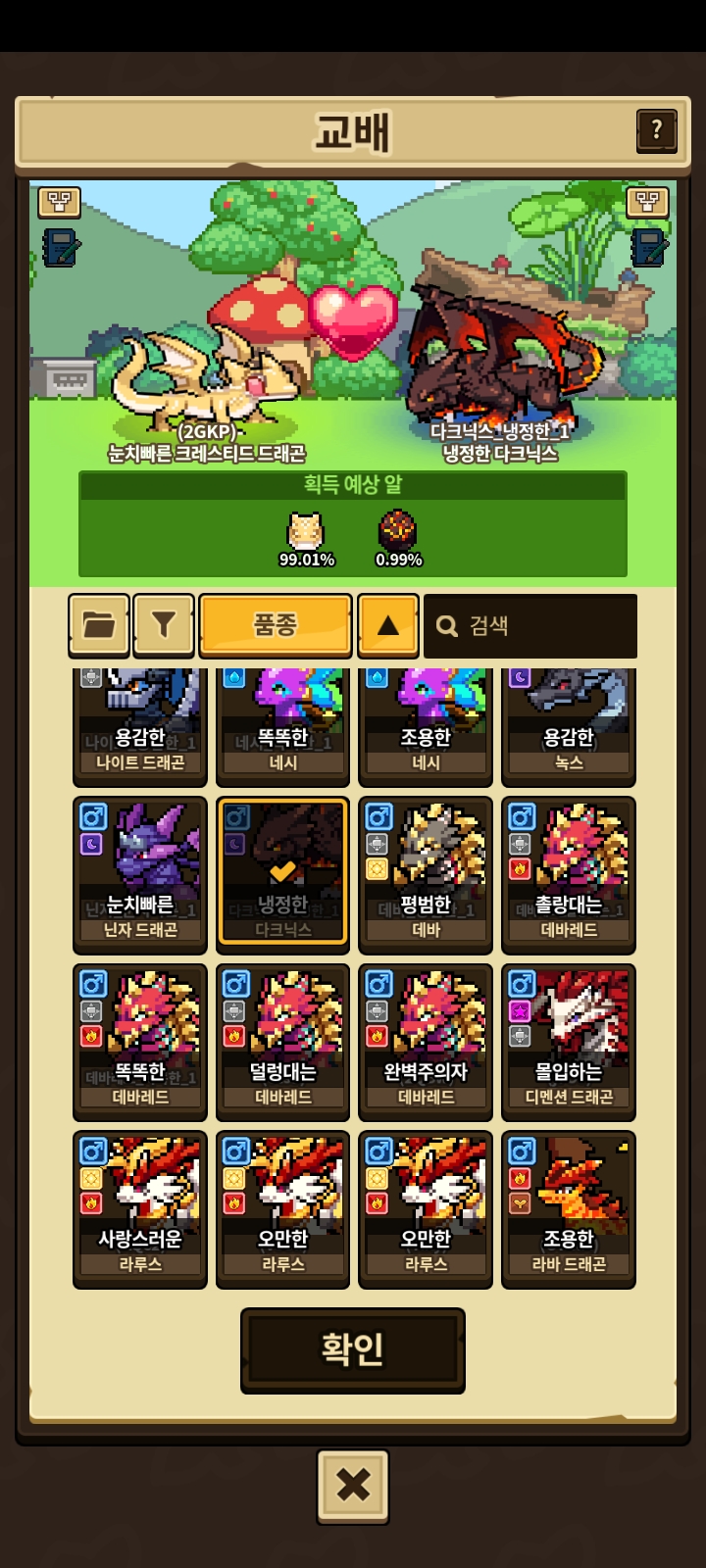
Task: Choose the 몰입하는 디멘션 드래곤 card
Action: tap(569, 1042)
